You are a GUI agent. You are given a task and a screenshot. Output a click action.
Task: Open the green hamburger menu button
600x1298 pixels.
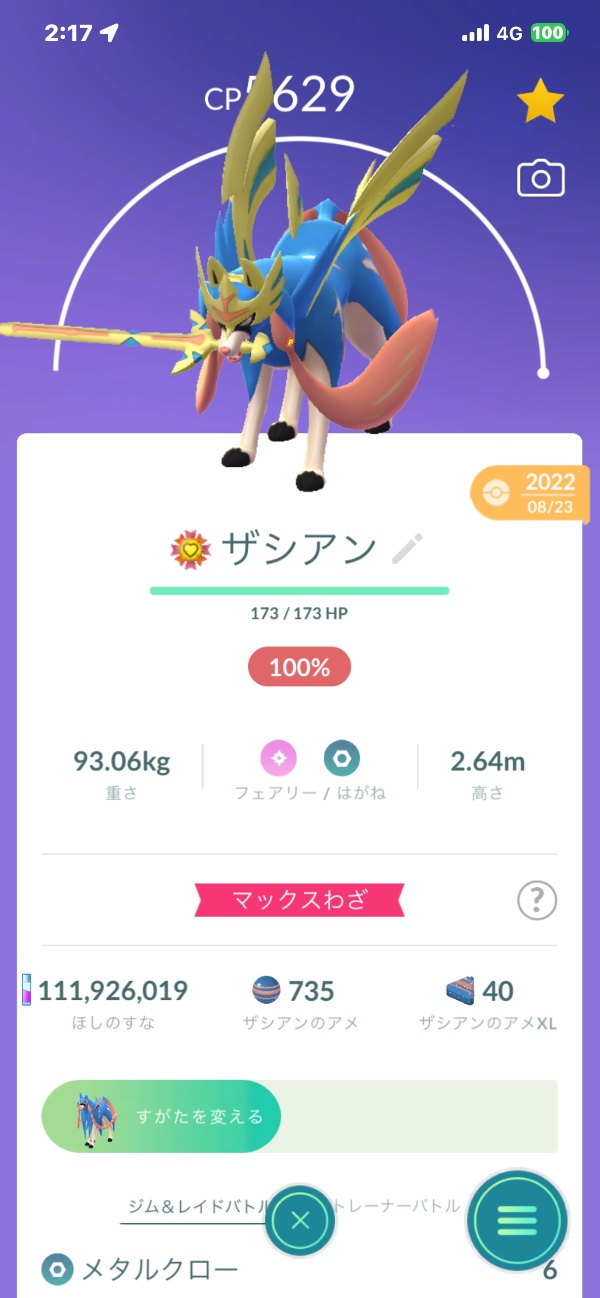tap(517, 1221)
